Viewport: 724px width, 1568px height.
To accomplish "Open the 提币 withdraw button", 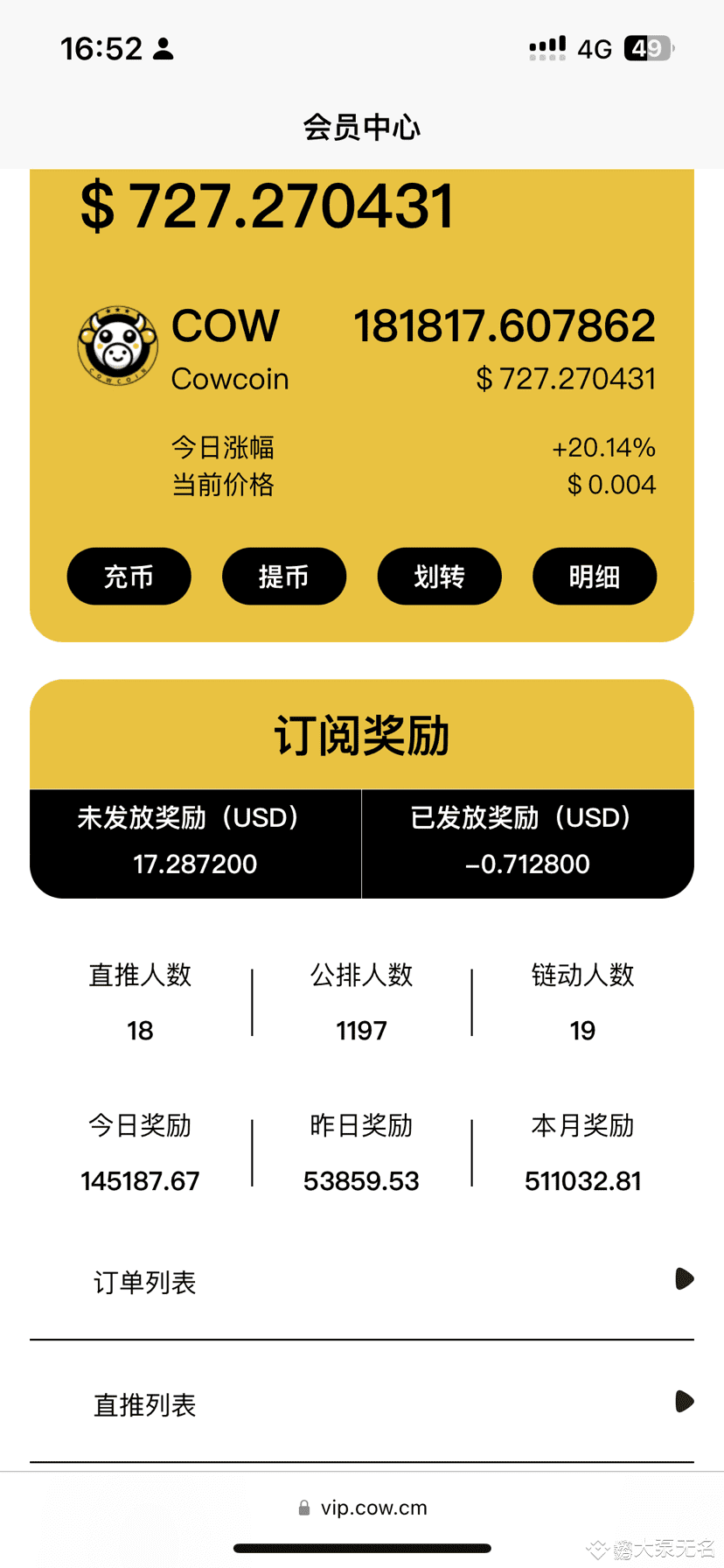I will (x=284, y=577).
